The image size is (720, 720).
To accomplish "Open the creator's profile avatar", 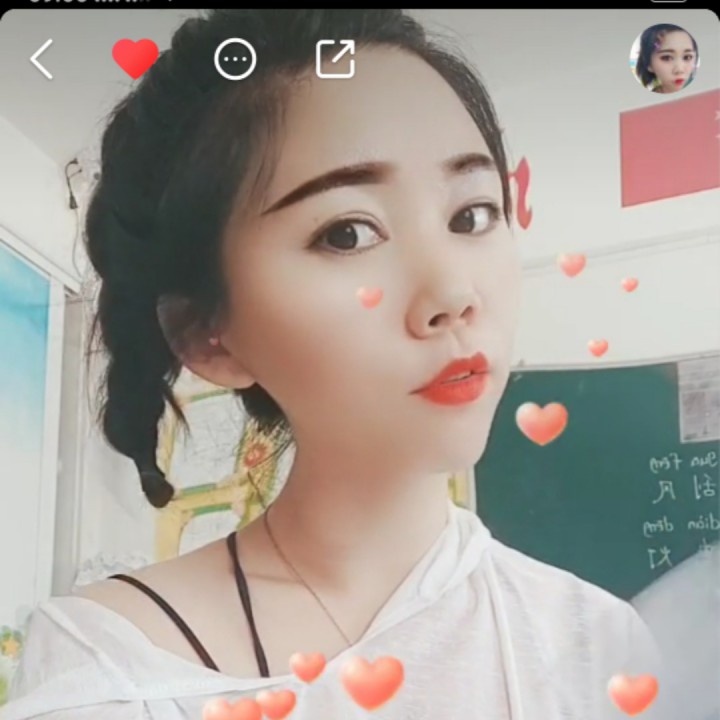I will coord(664,58).
